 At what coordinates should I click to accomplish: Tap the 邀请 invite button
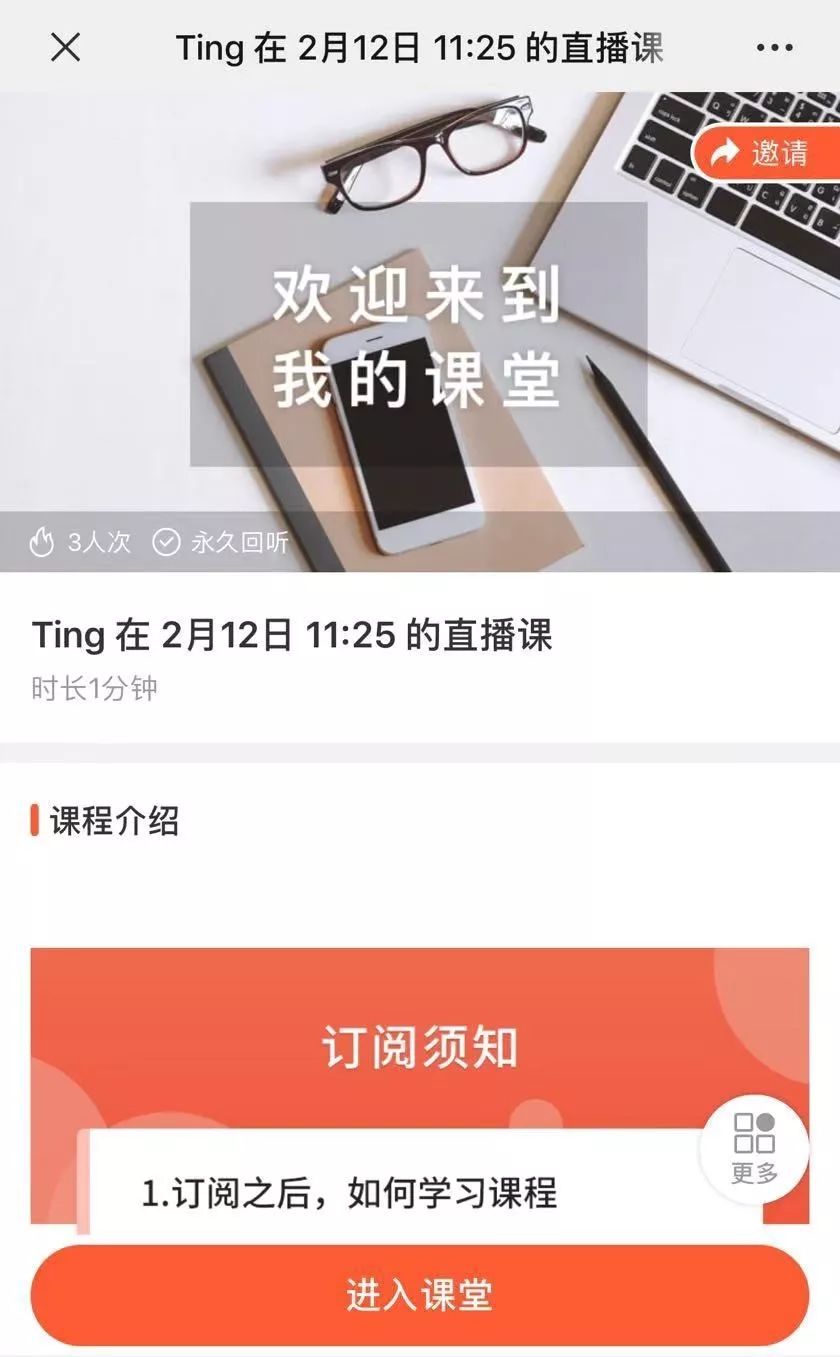coord(766,153)
